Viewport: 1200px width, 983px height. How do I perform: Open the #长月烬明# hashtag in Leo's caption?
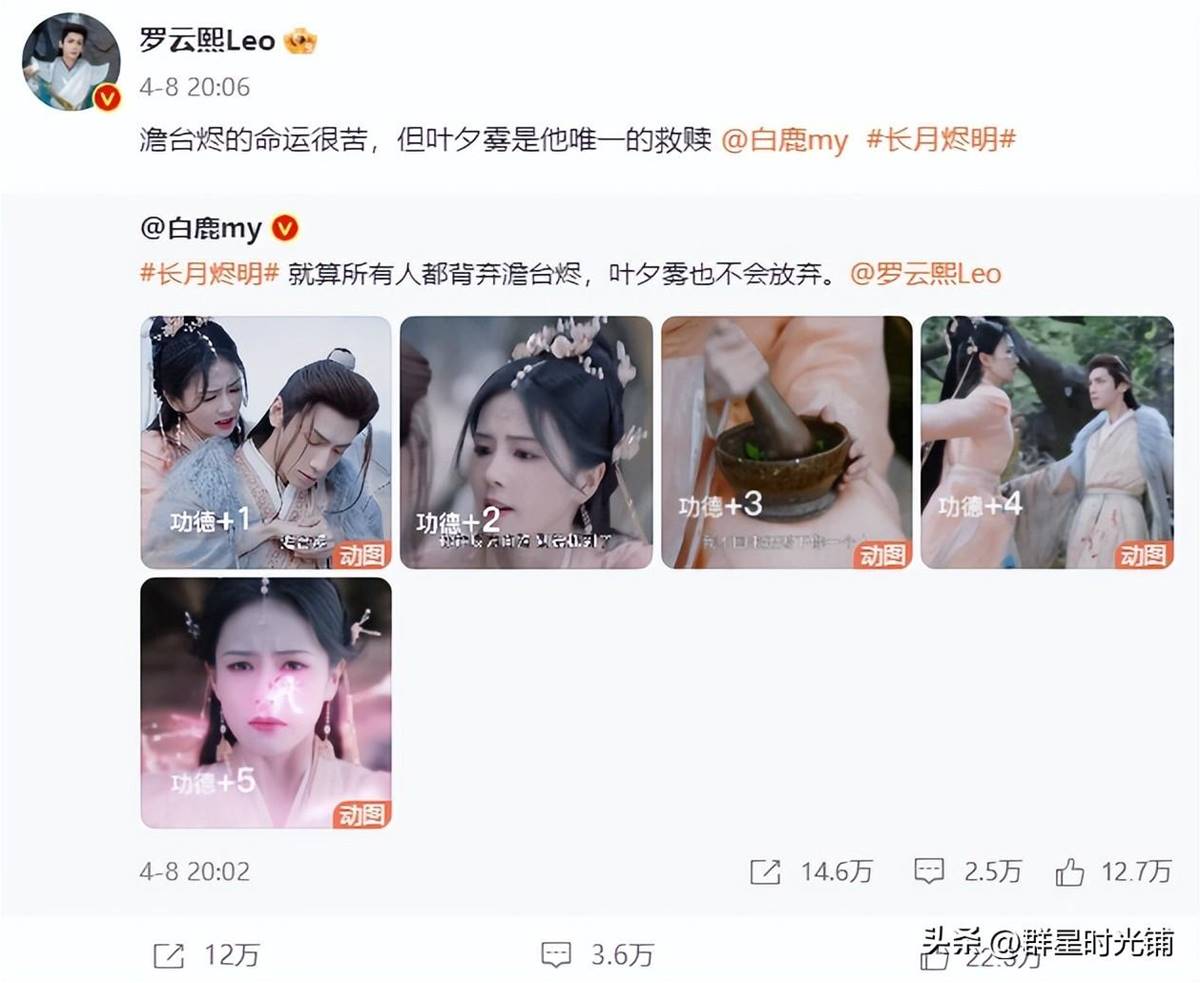click(940, 141)
